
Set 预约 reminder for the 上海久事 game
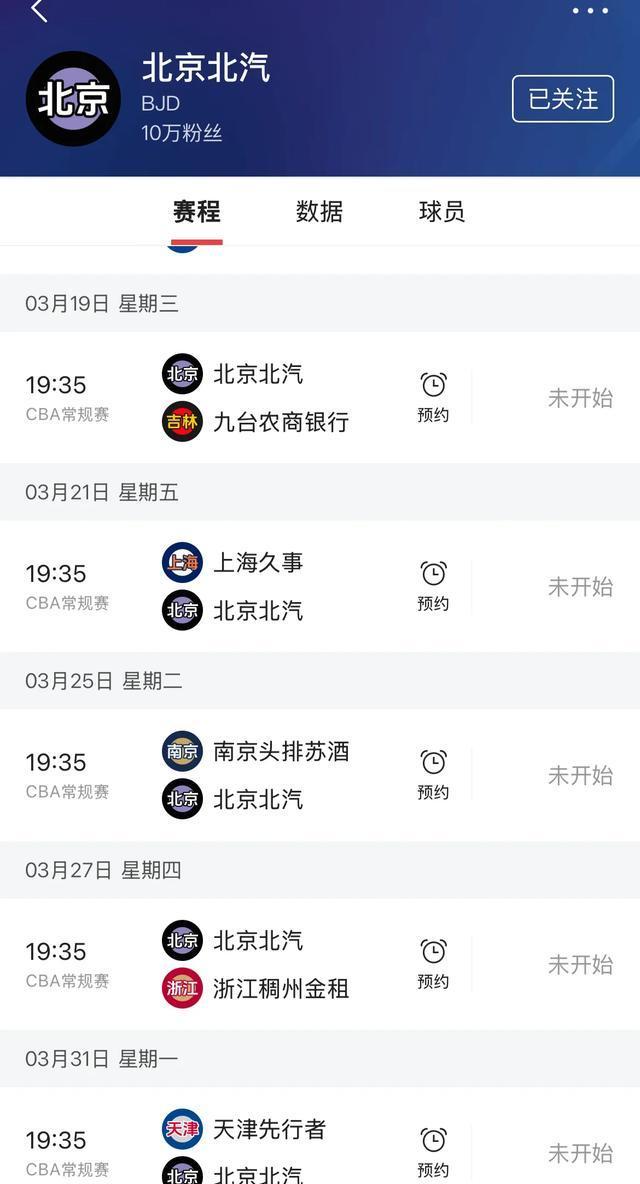coord(433,586)
